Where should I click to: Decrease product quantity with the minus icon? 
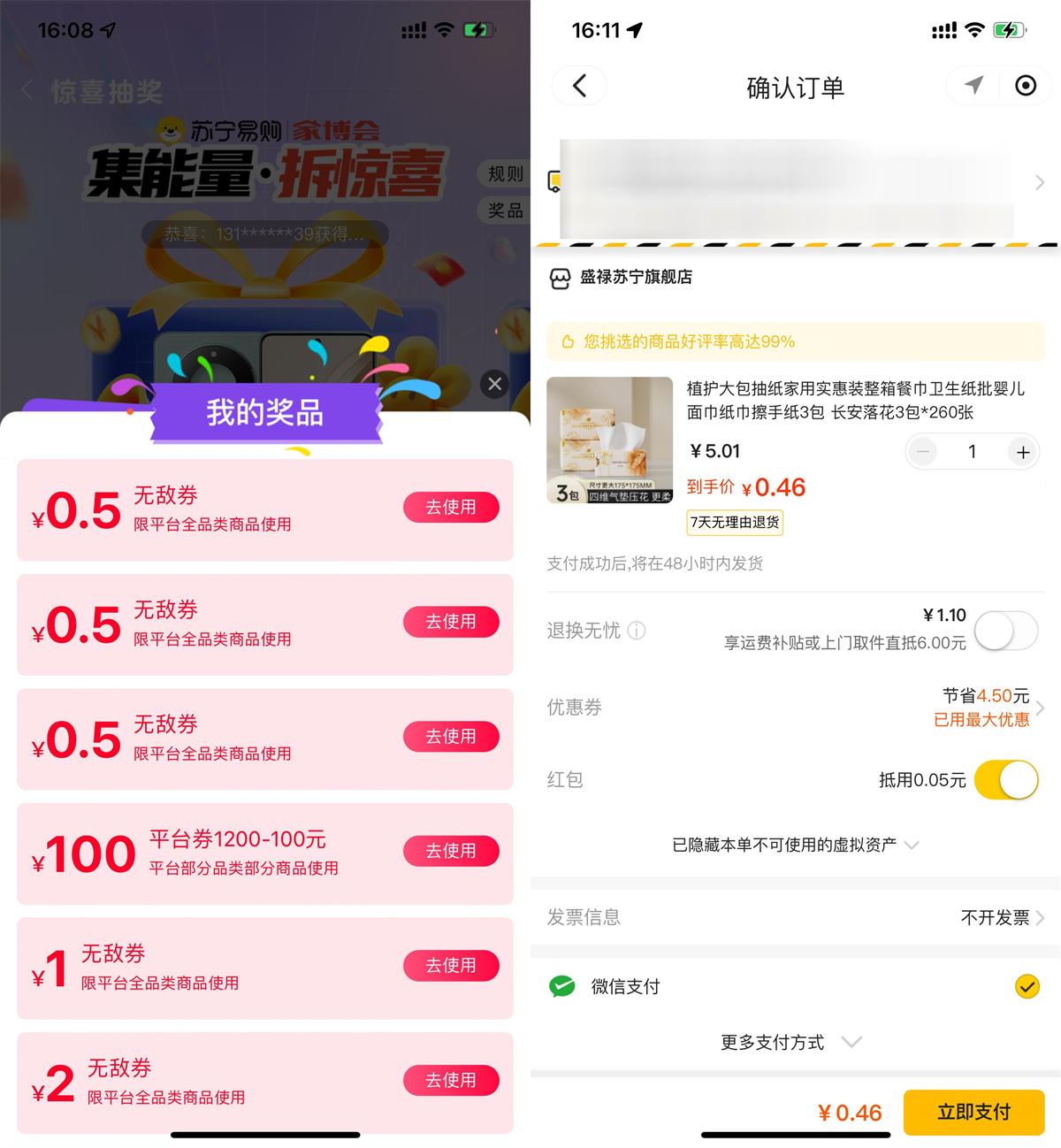tap(922, 452)
